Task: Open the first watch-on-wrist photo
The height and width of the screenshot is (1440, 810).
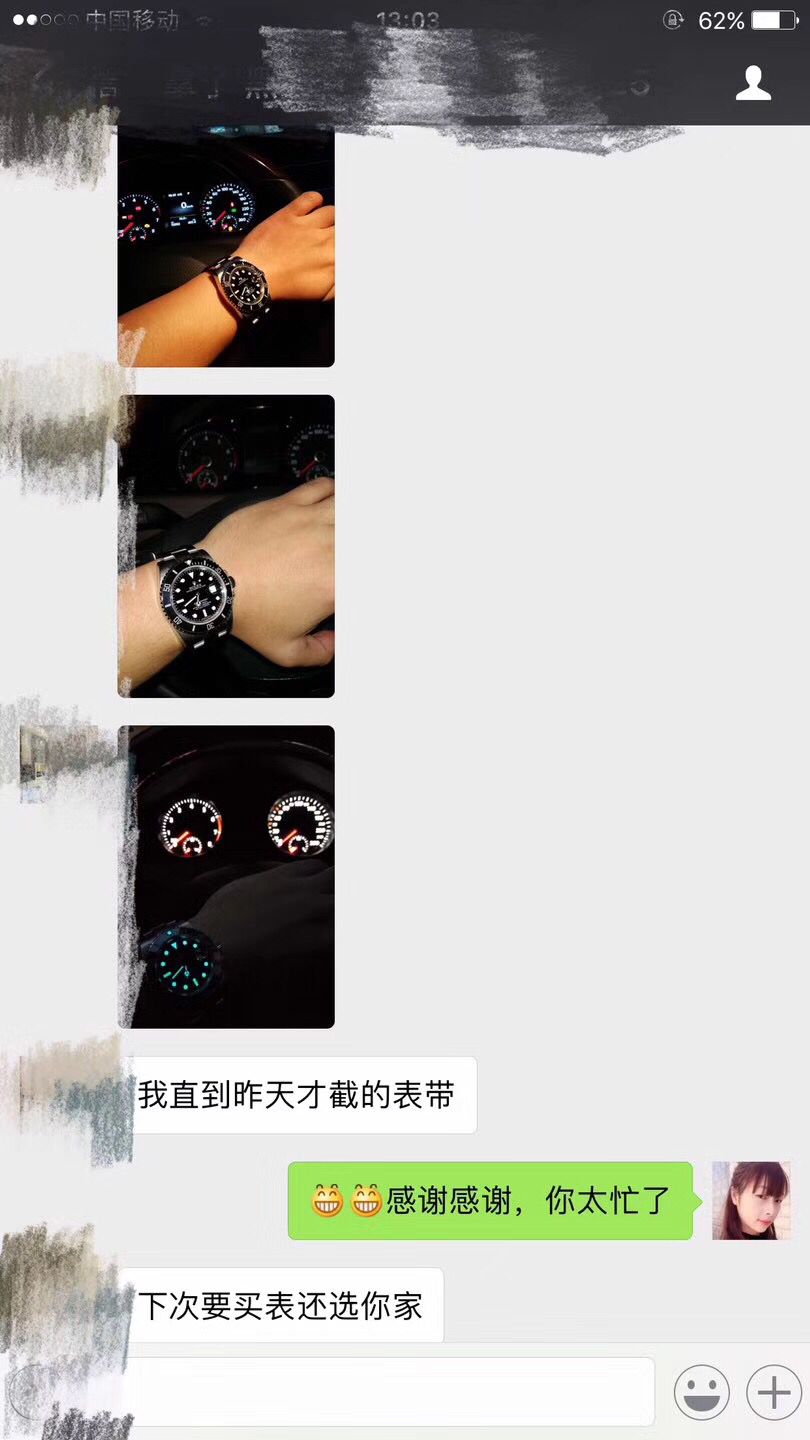Action: pos(227,248)
